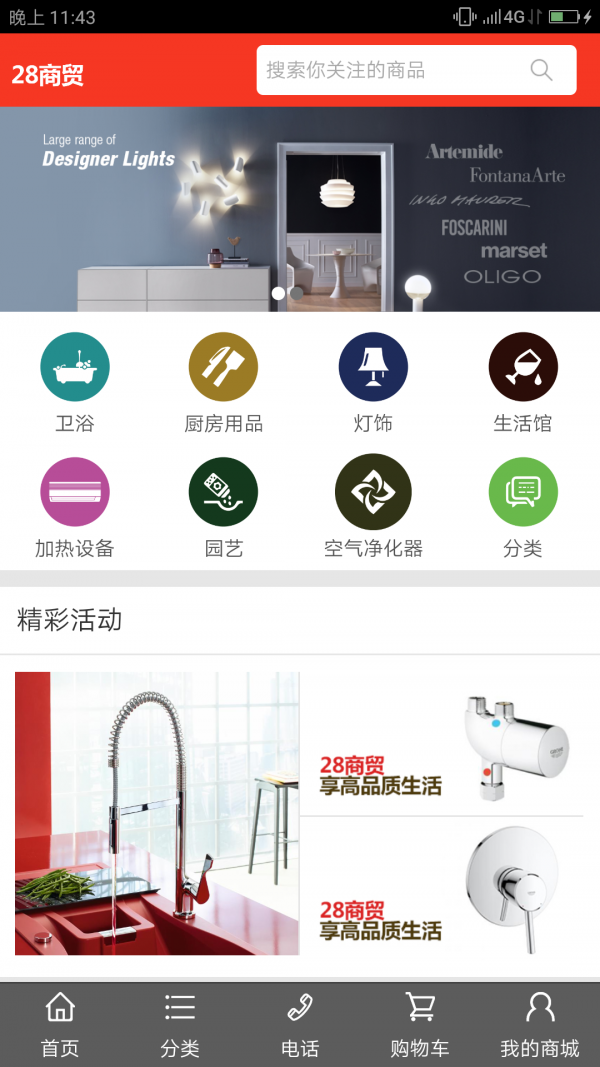Screen dimensions: 600x1067
Task: Open the round shower mixer promotion tile
Action: [441, 887]
